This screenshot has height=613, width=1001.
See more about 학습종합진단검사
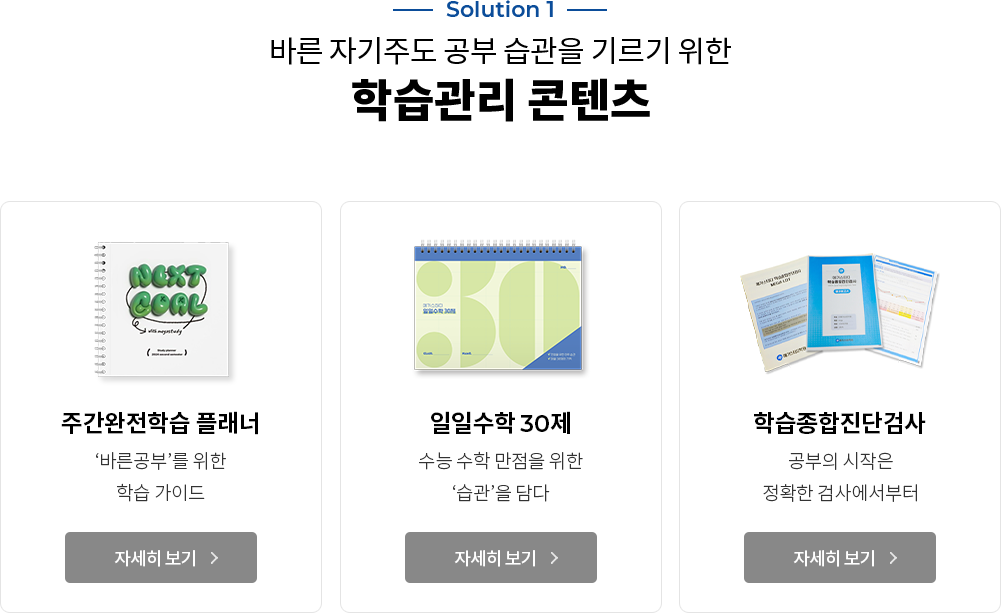839,557
